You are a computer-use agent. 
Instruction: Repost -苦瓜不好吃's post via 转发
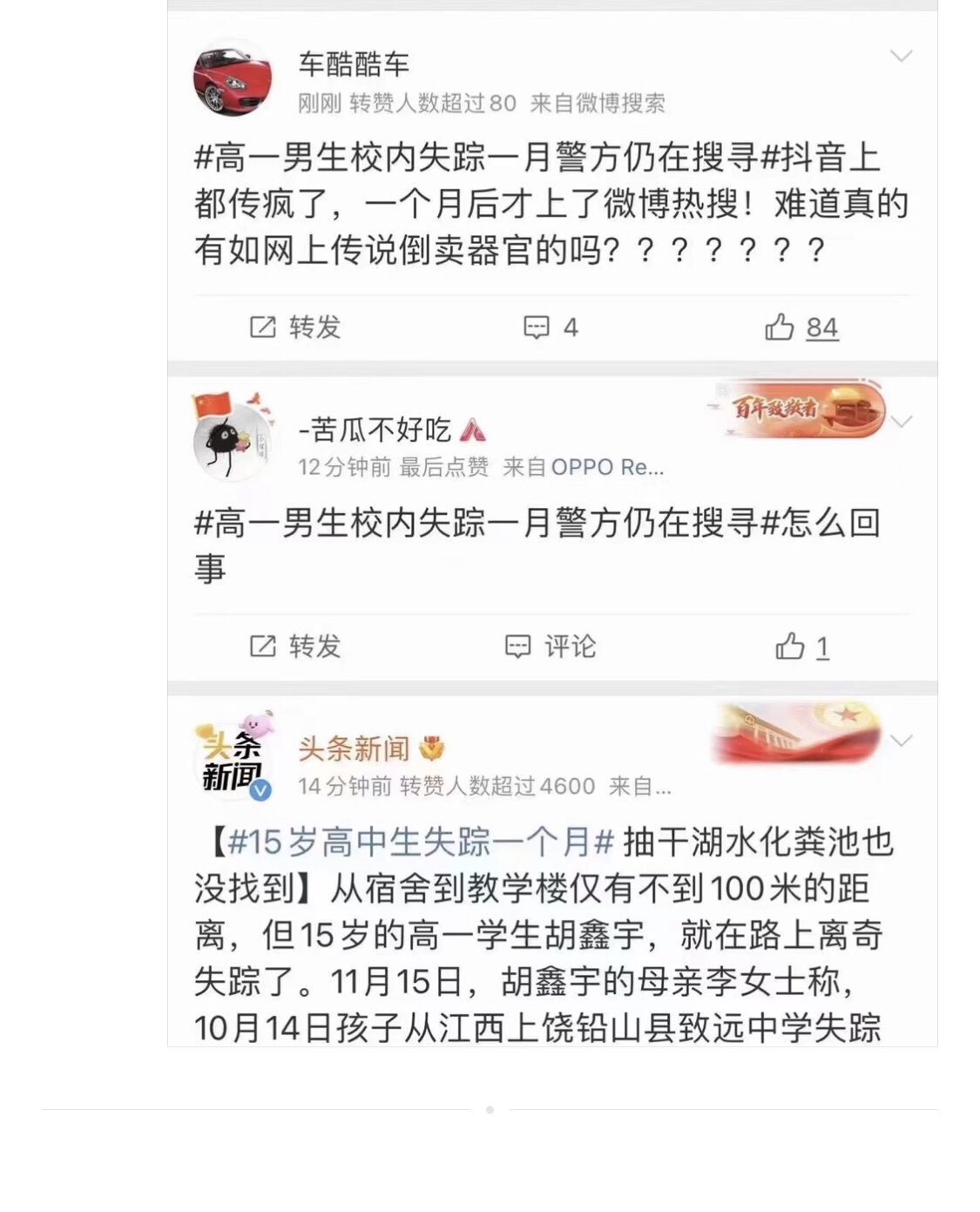295,647
